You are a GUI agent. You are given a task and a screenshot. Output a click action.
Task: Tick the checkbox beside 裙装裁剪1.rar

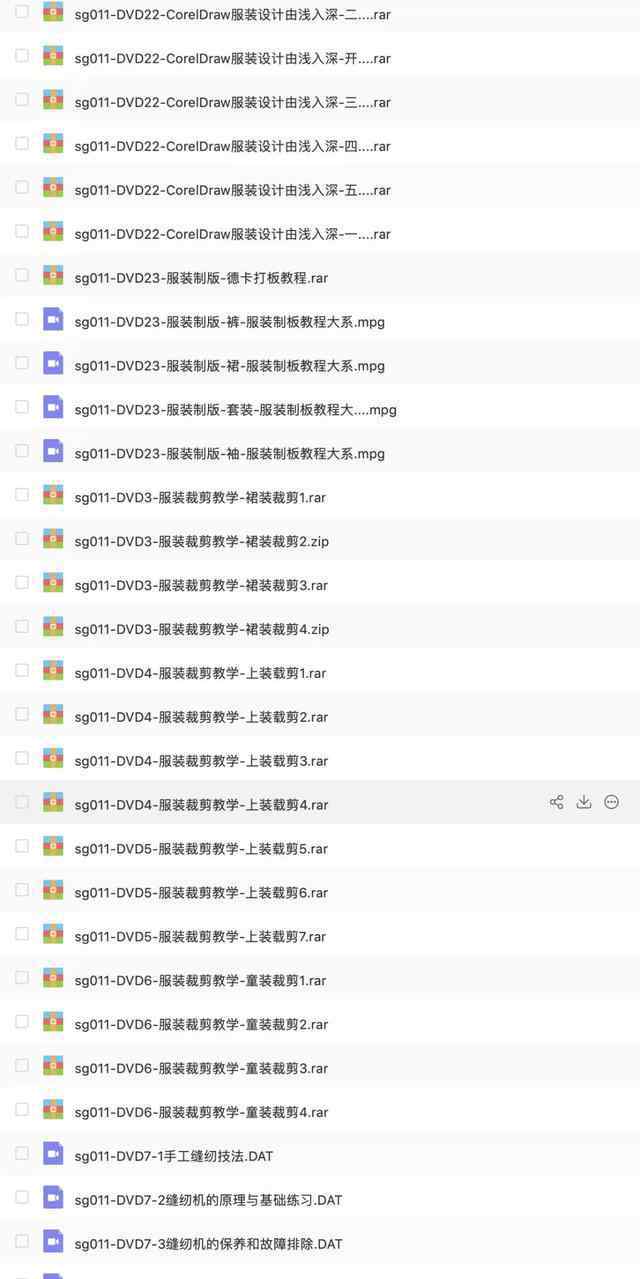(x=22, y=494)
